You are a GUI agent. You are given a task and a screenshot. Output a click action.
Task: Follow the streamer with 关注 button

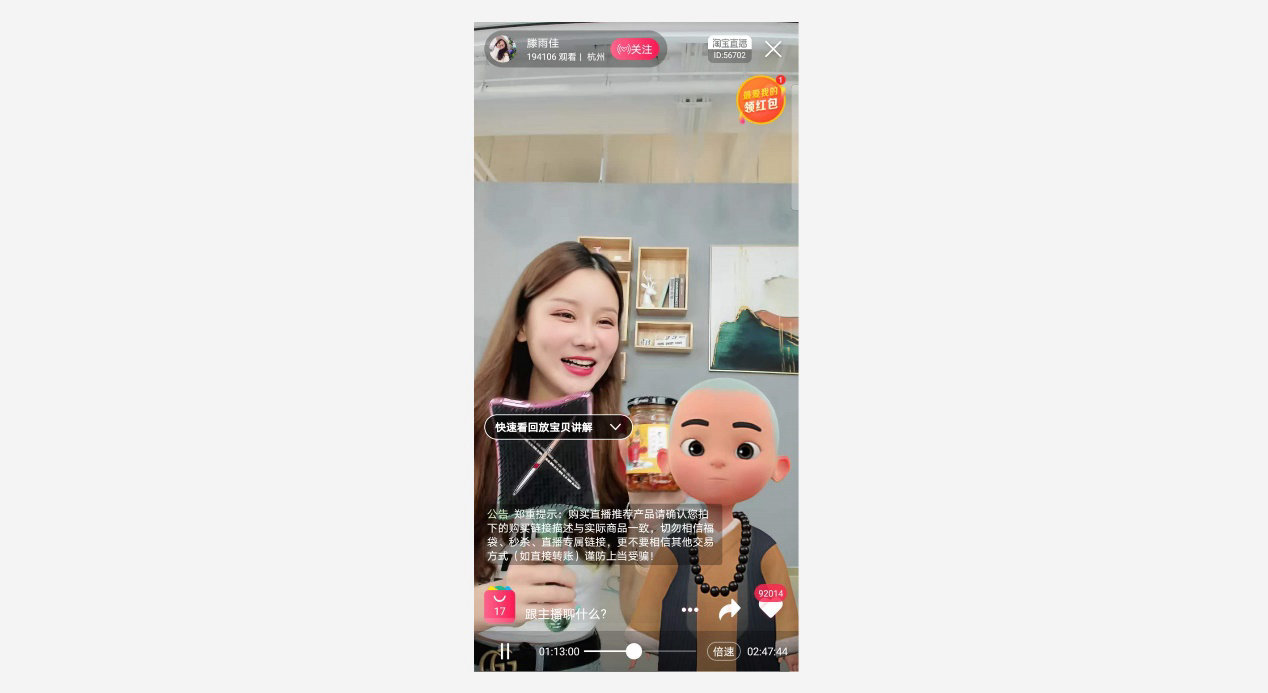point(635,49)
